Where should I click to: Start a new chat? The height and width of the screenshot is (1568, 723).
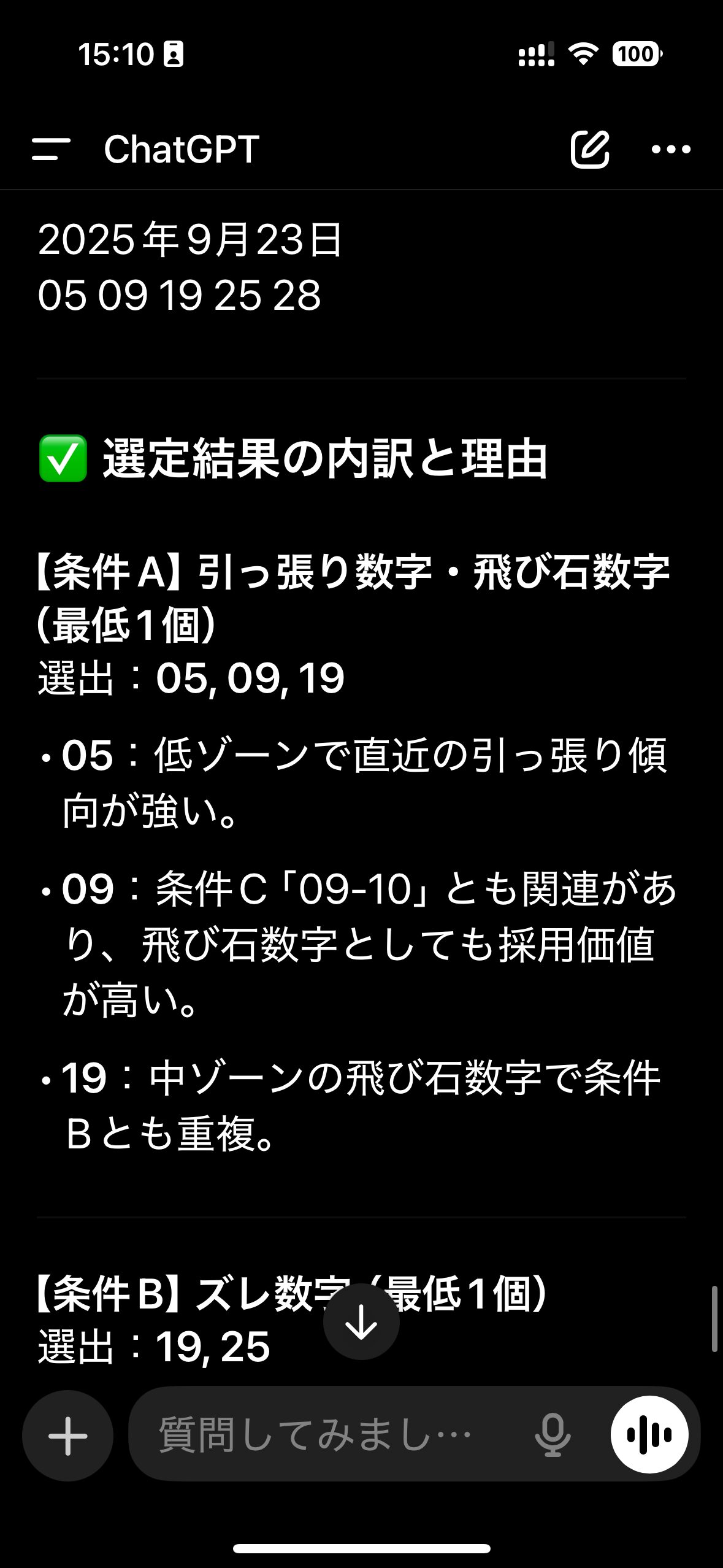tap(589, 149)
